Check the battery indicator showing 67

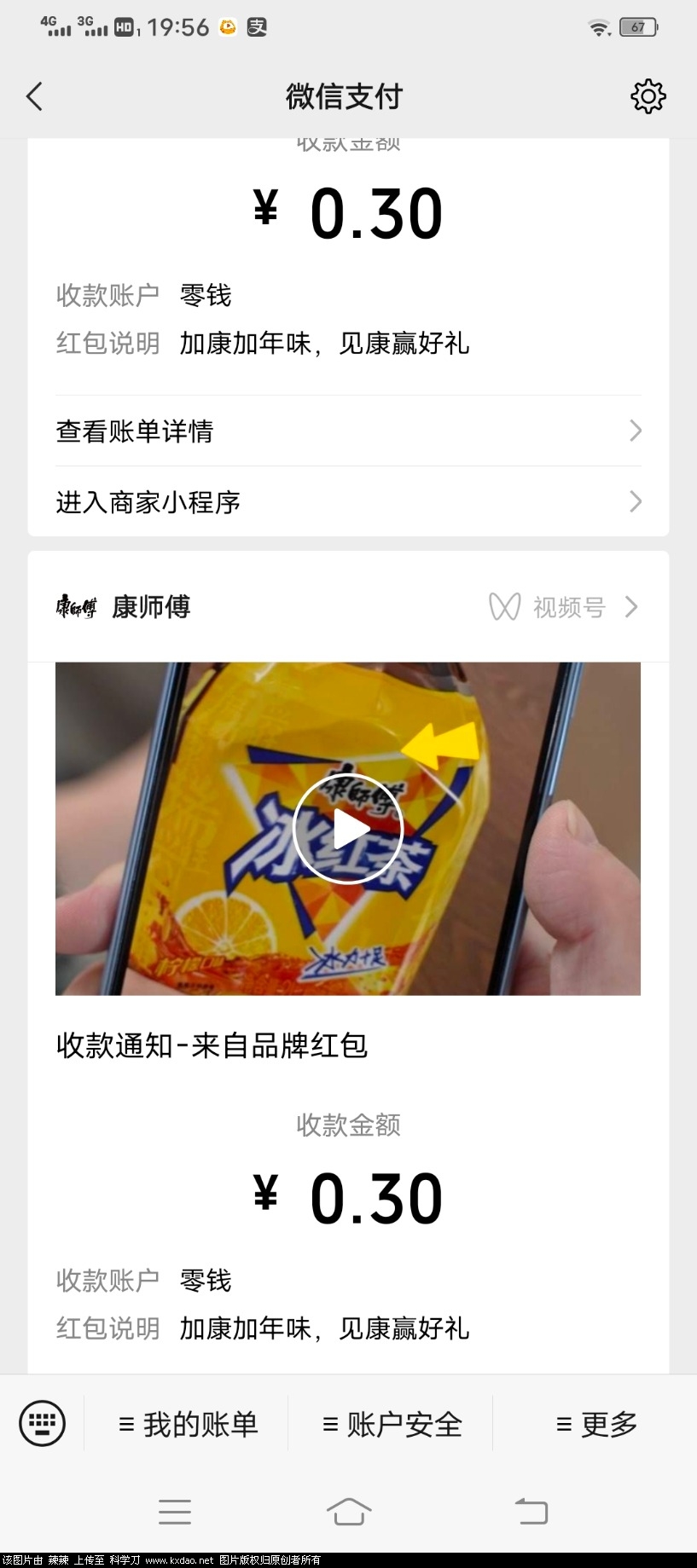(x=637, y=26)
